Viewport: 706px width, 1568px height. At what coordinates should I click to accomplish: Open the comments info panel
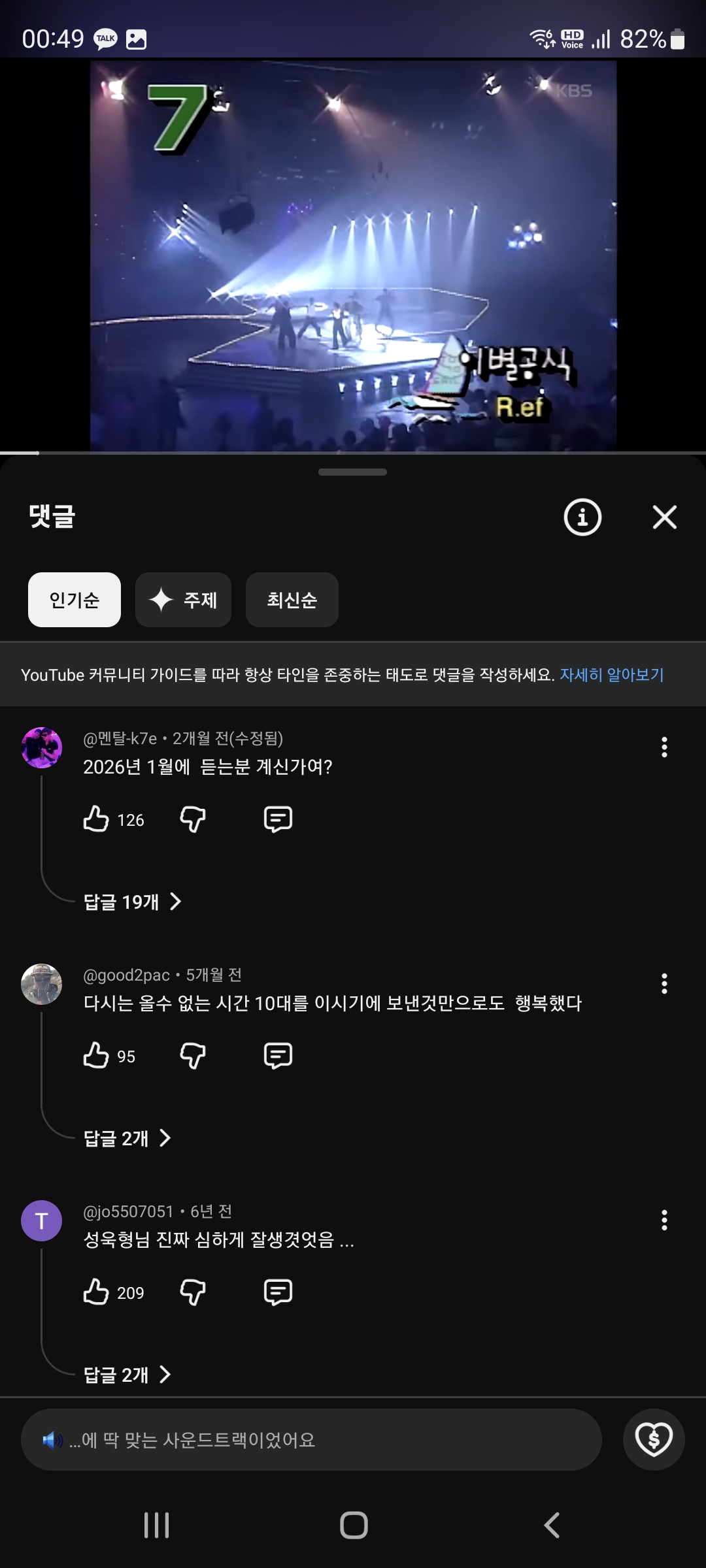tap(582, 517)
